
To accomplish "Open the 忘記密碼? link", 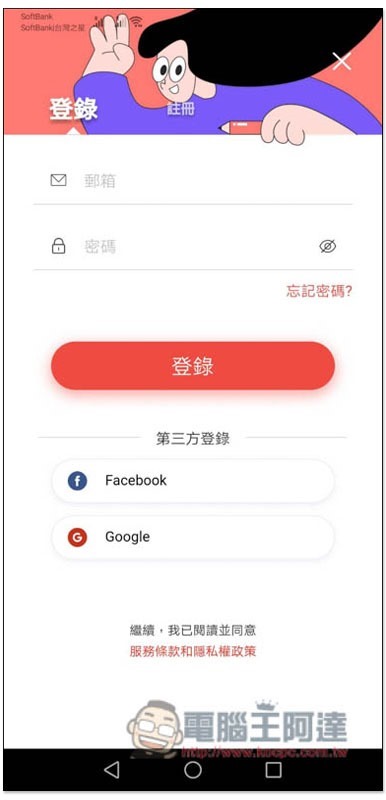I will [319, 291].
